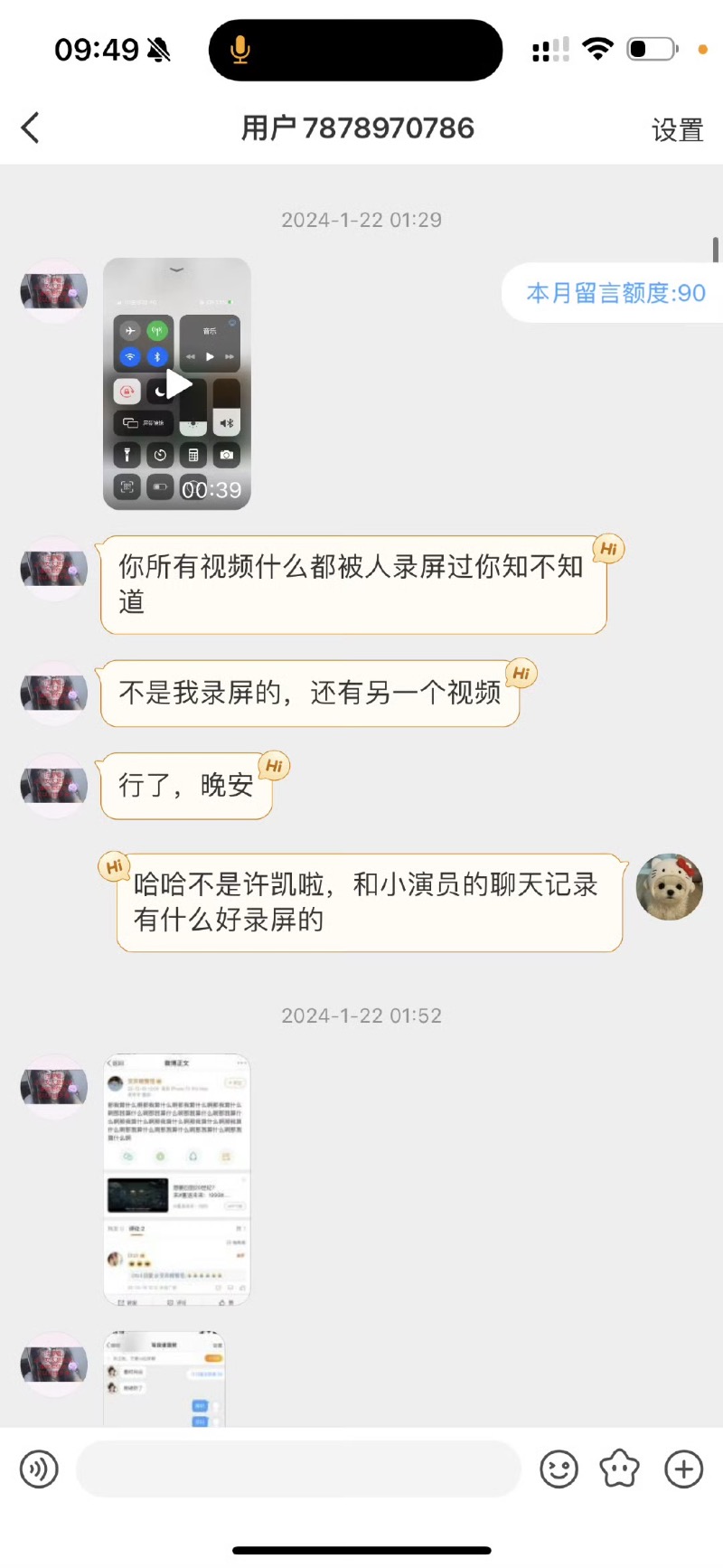Open the partially visible chat screenshot image
Image resolution: width=723 pixels, height=1568 pixels.
164,1379
